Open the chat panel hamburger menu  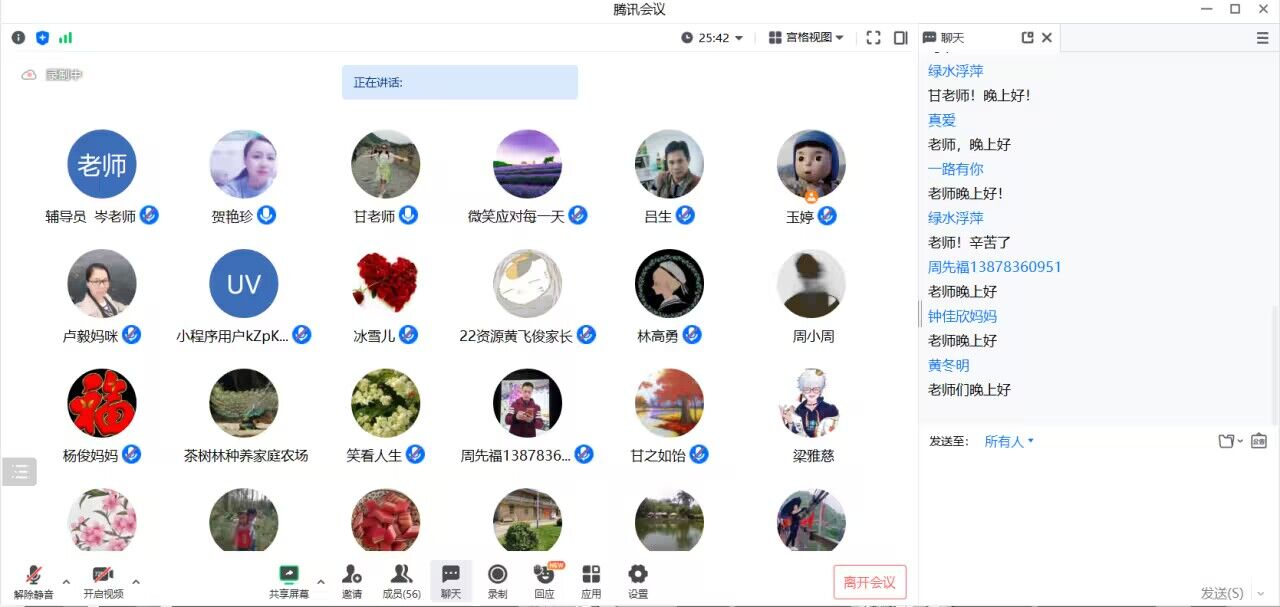click(x=1262, y=37)
